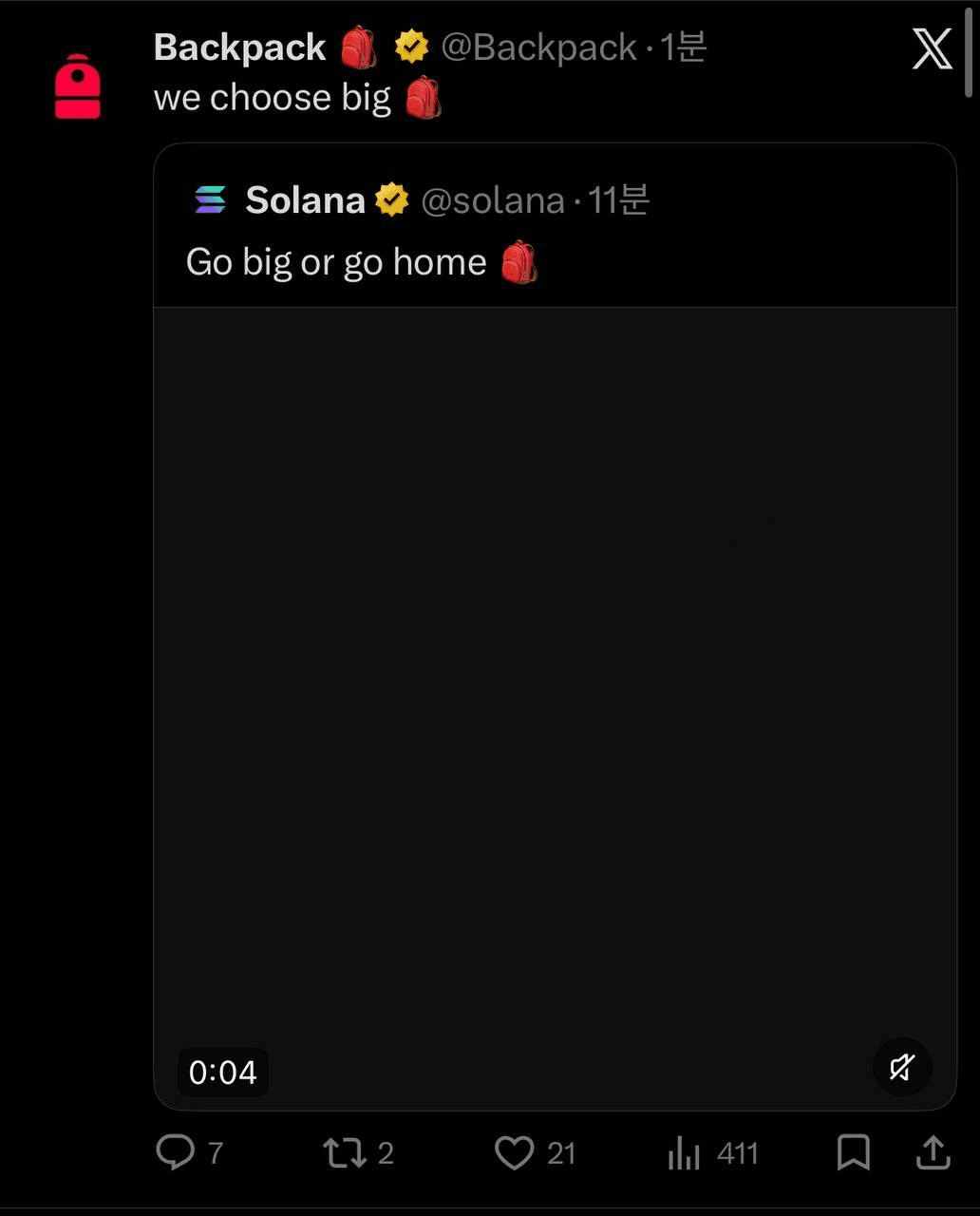Unmute the video in Solana's post
This screenshot has width=980, height=1216.
901,1067
